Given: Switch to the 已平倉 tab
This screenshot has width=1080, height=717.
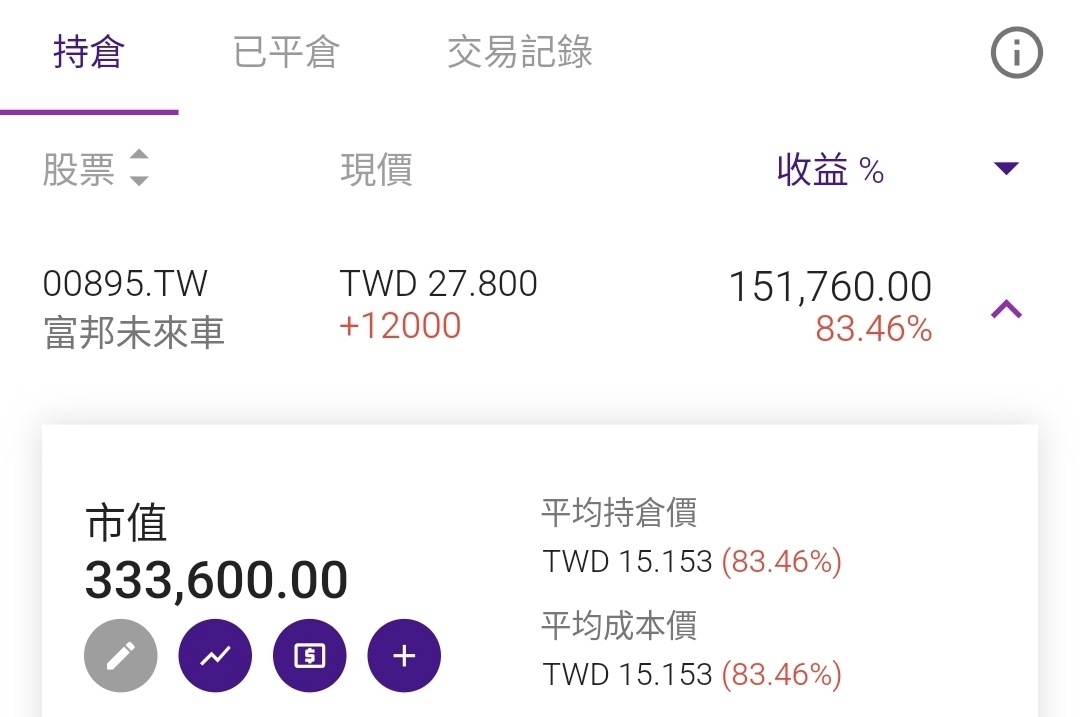Looking at the screenshot, I should [x=286, y=53].
